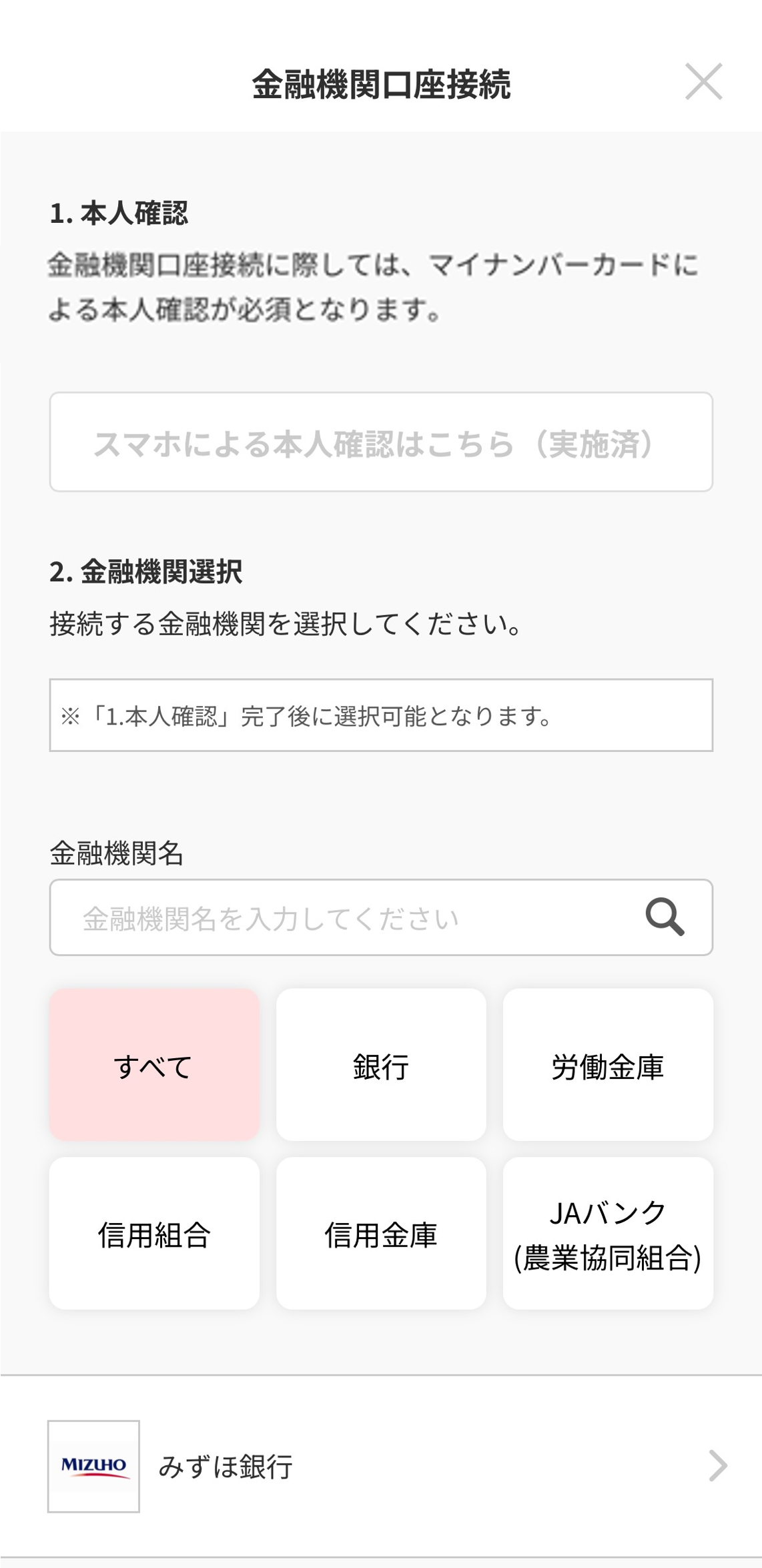
Task: Select the すべて filter button
Action: [x=154, y=1063]
